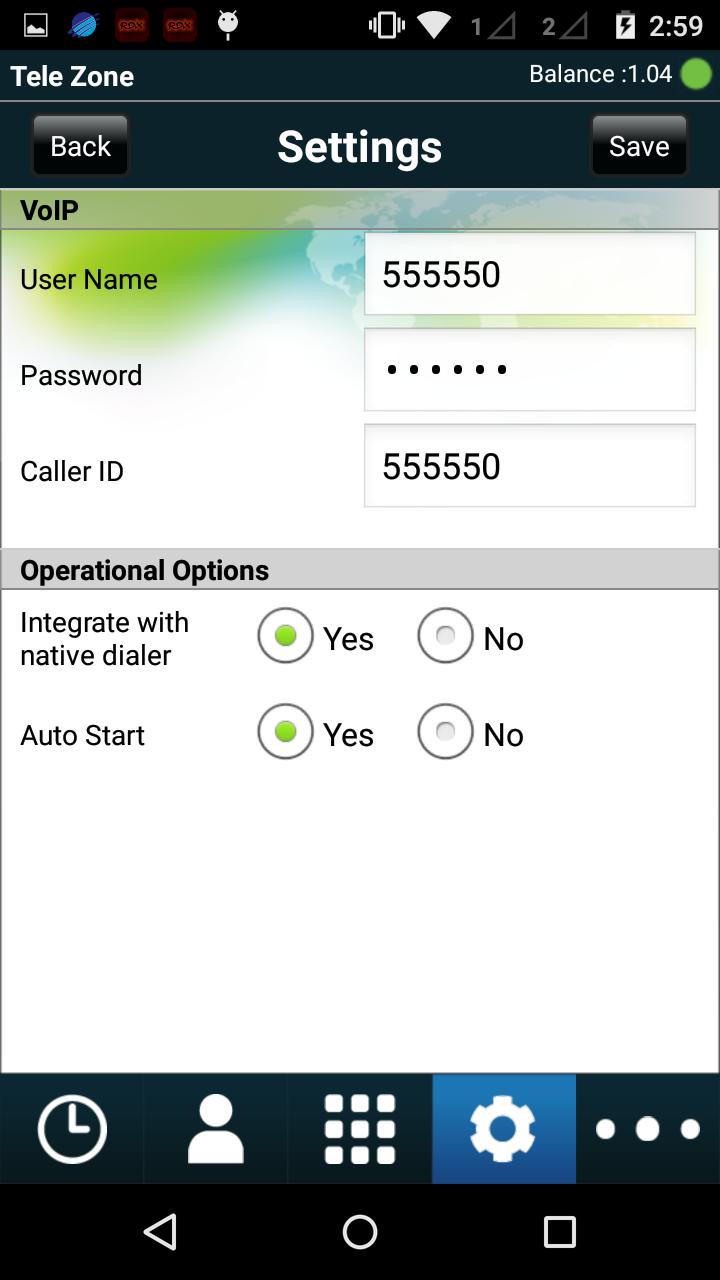Save the settings
This screenshot has width=720, height=1280.
coord(638,146)
